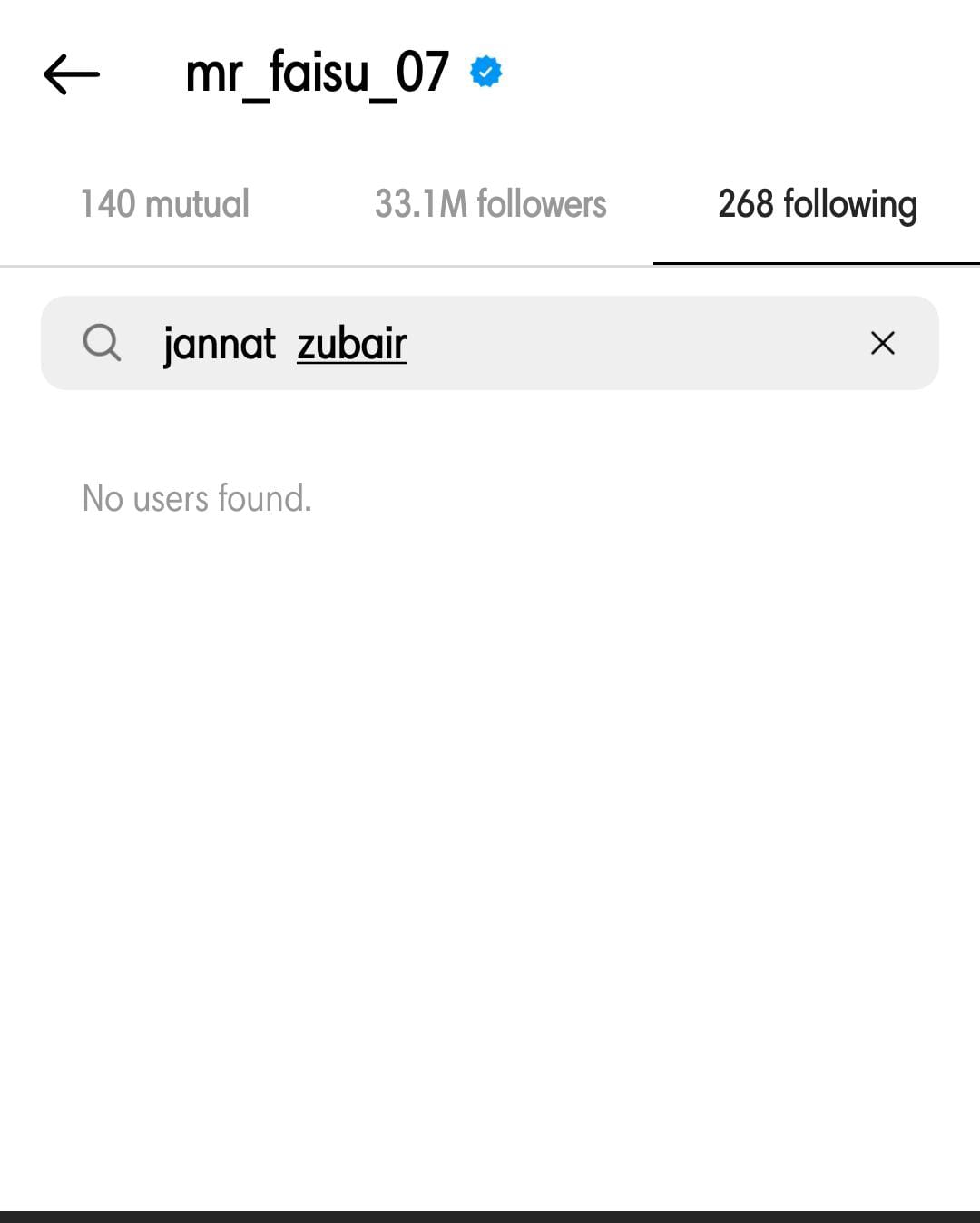Viewport: 980px width, 1223px height.
Task: Go back using the arrow icon
Action: point(71,74)
